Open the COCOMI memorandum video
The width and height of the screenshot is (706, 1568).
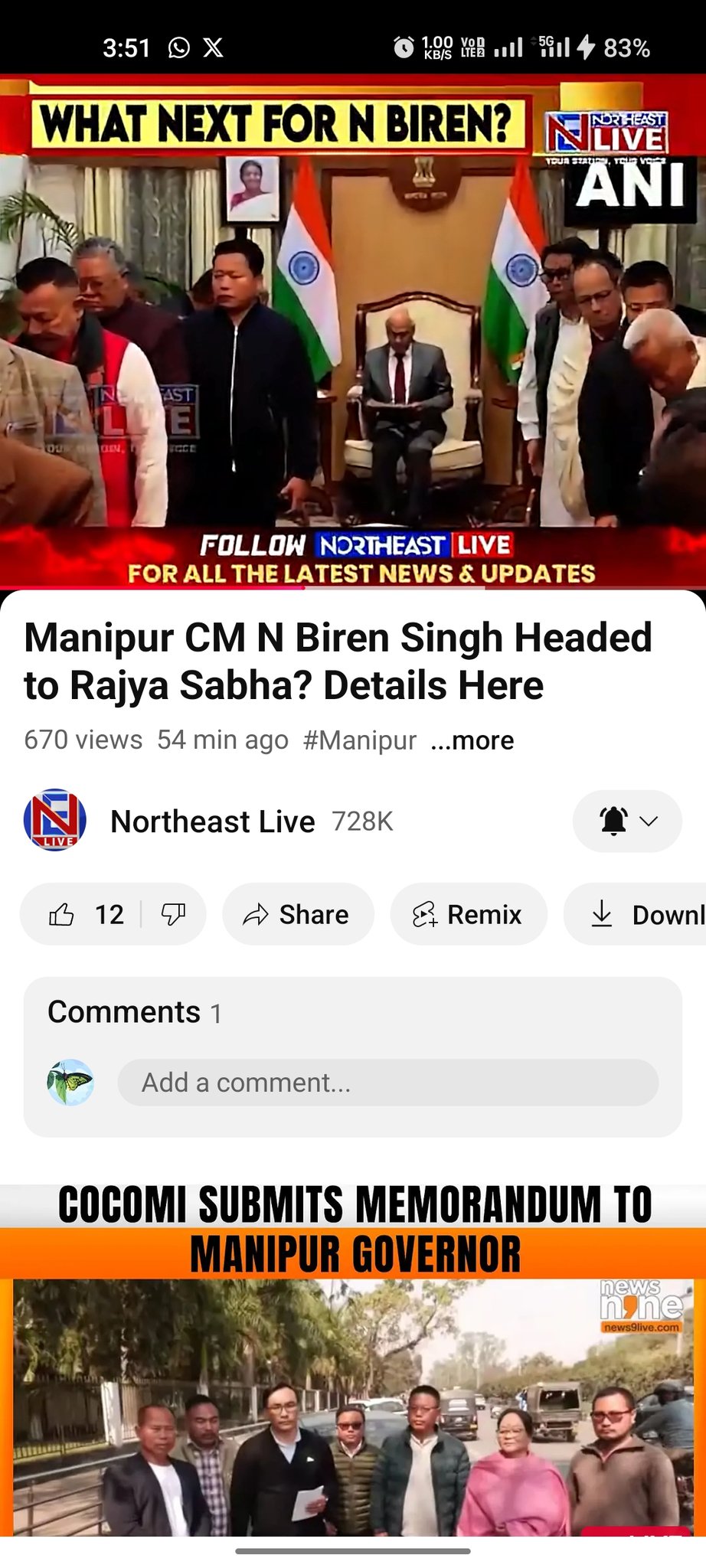pos(352,1363)
